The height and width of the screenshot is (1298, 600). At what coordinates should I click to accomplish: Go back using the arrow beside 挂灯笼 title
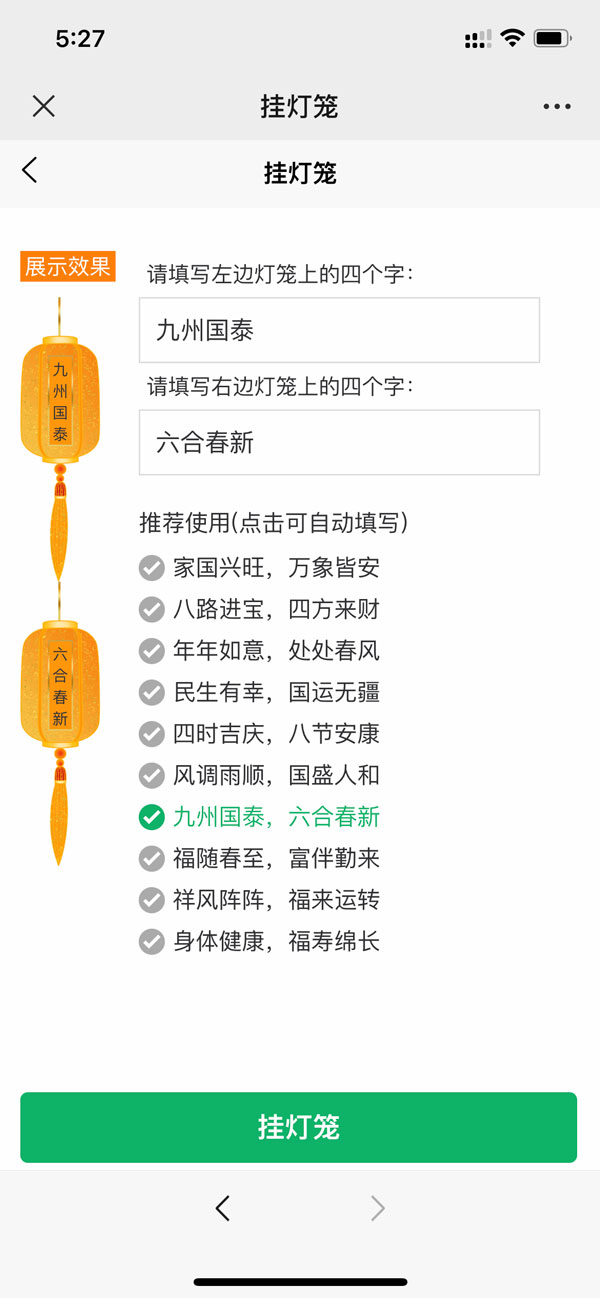tap(30, 170)
